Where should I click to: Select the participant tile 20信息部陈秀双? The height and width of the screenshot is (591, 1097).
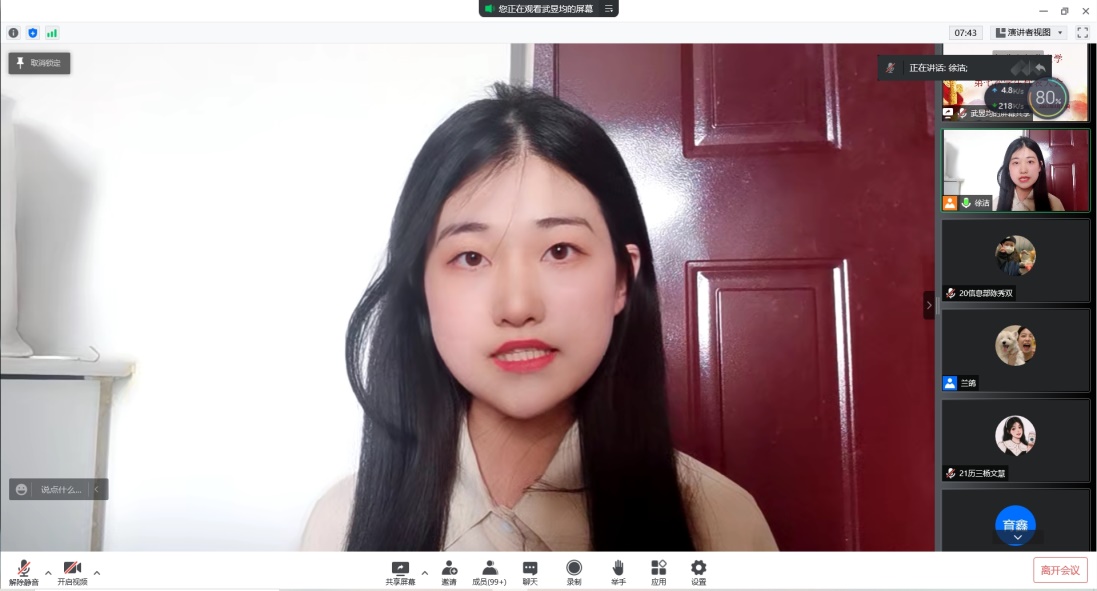(x=1015, y=260)
